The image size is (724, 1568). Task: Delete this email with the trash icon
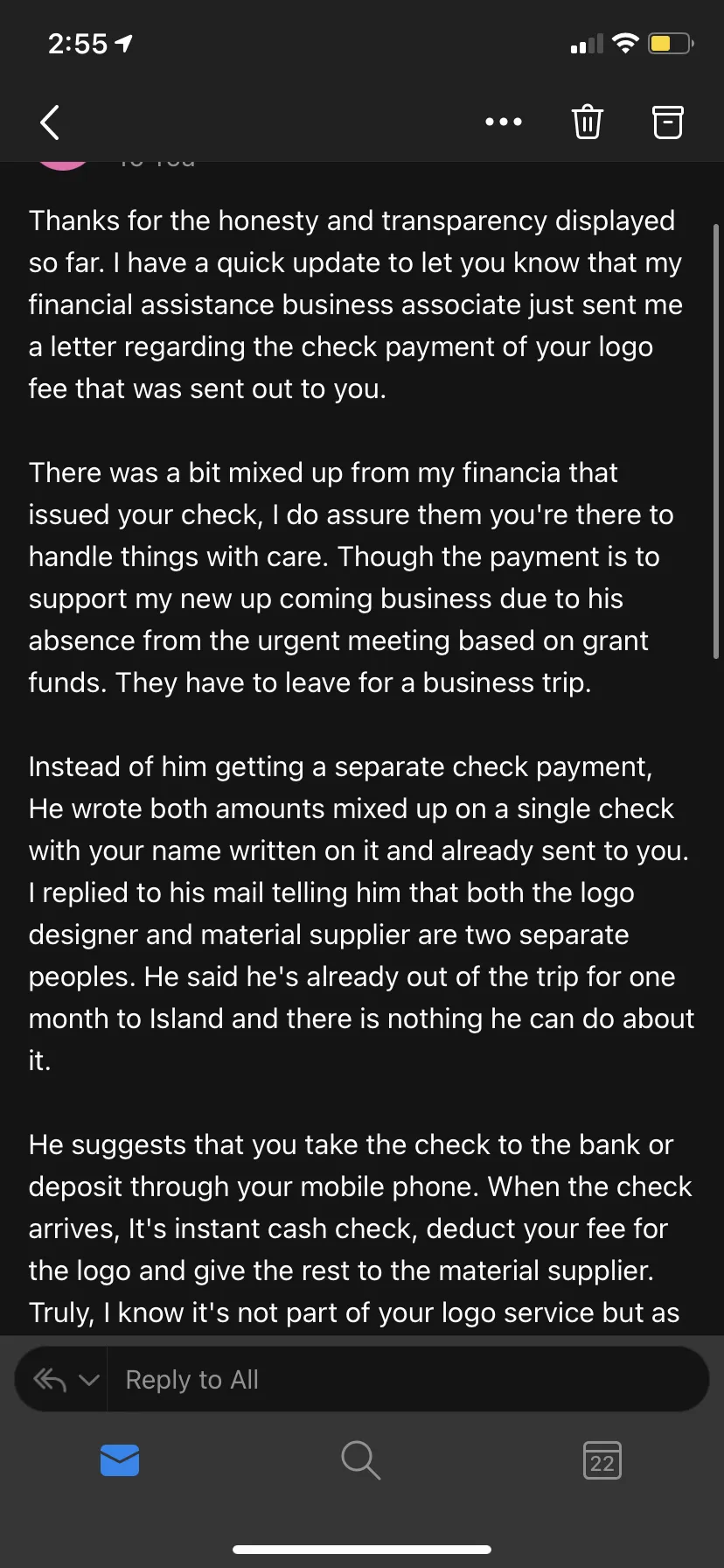coord(587,122)
